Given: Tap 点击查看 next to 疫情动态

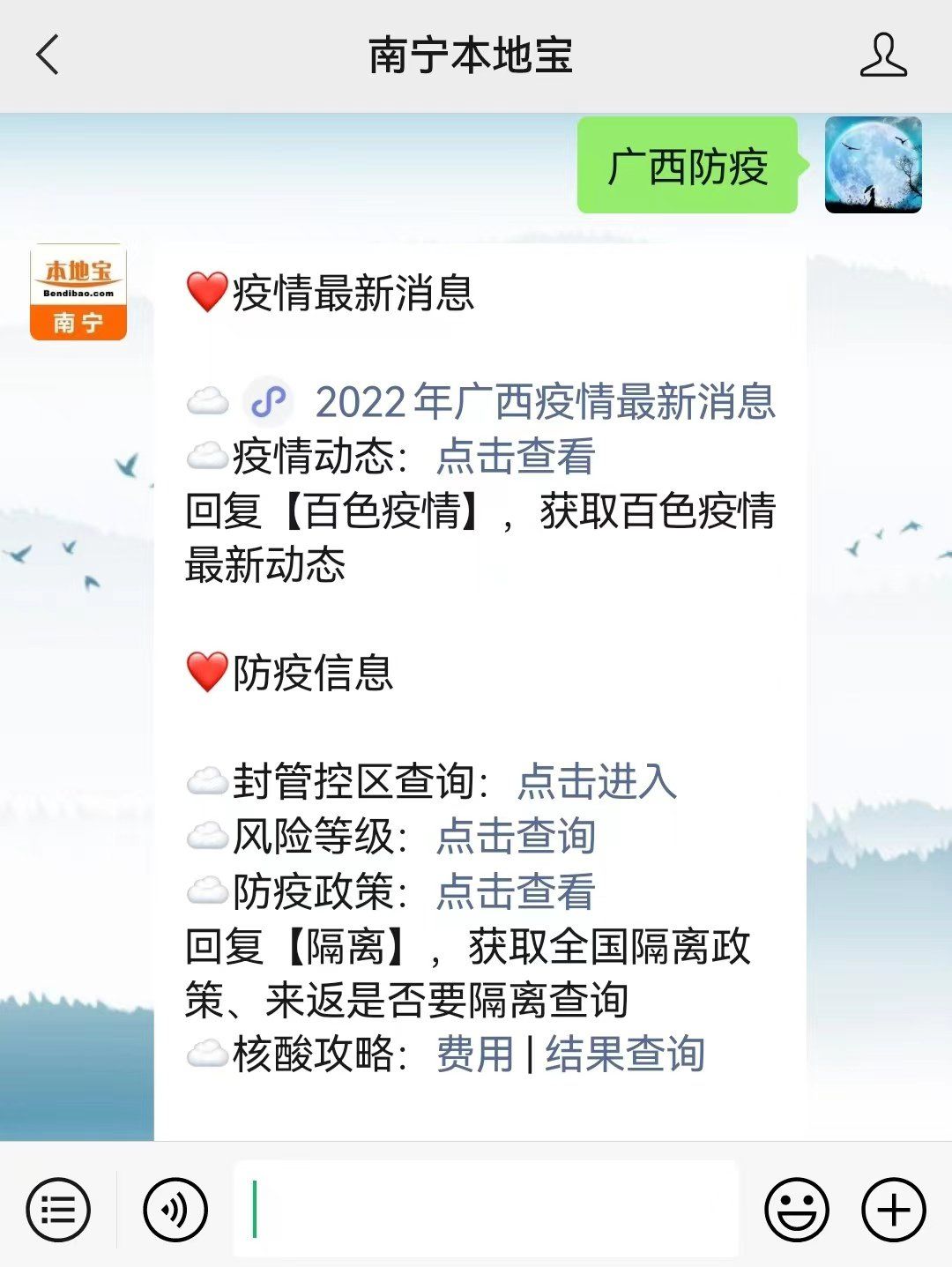Looking at the screenshot, I should point(516,457).
